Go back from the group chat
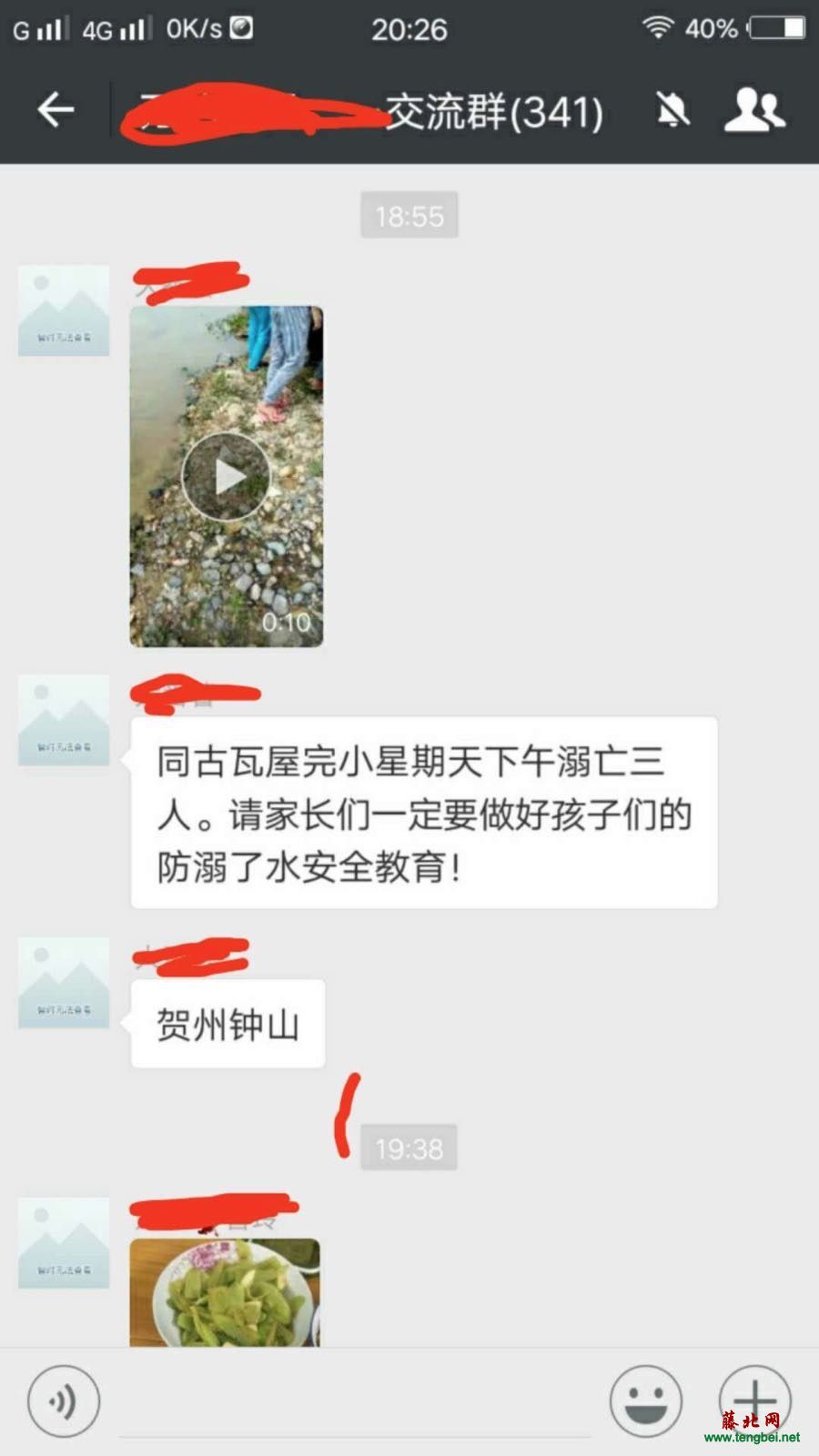The image size is (819, 1456). (56, 110)
